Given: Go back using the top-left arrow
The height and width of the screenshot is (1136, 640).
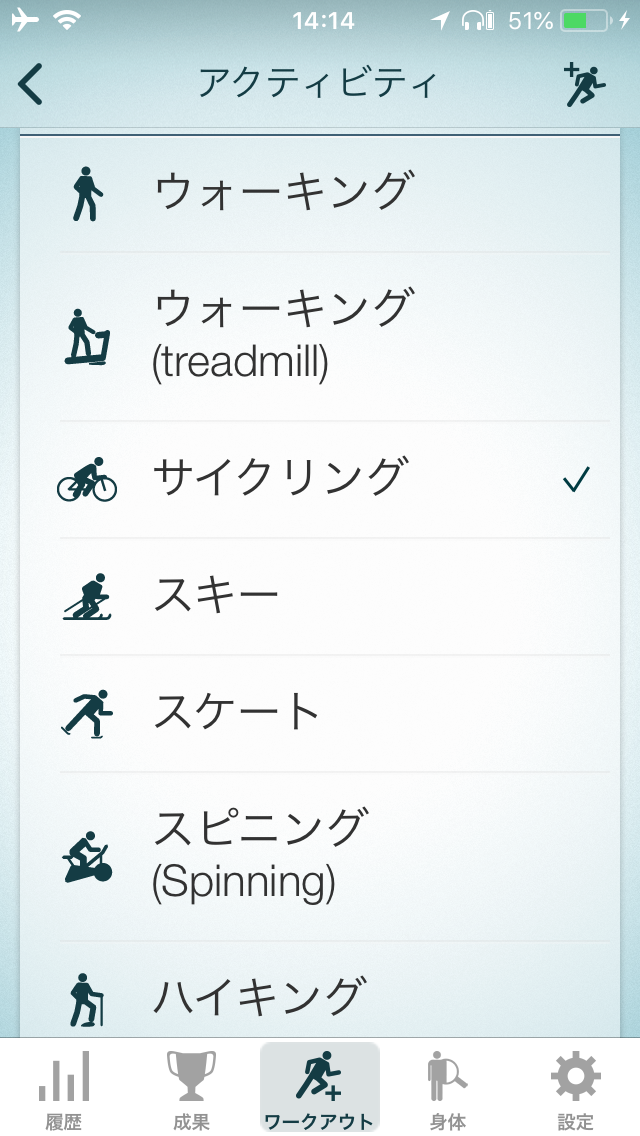Looking at the screenshot, I should [32, 84].
